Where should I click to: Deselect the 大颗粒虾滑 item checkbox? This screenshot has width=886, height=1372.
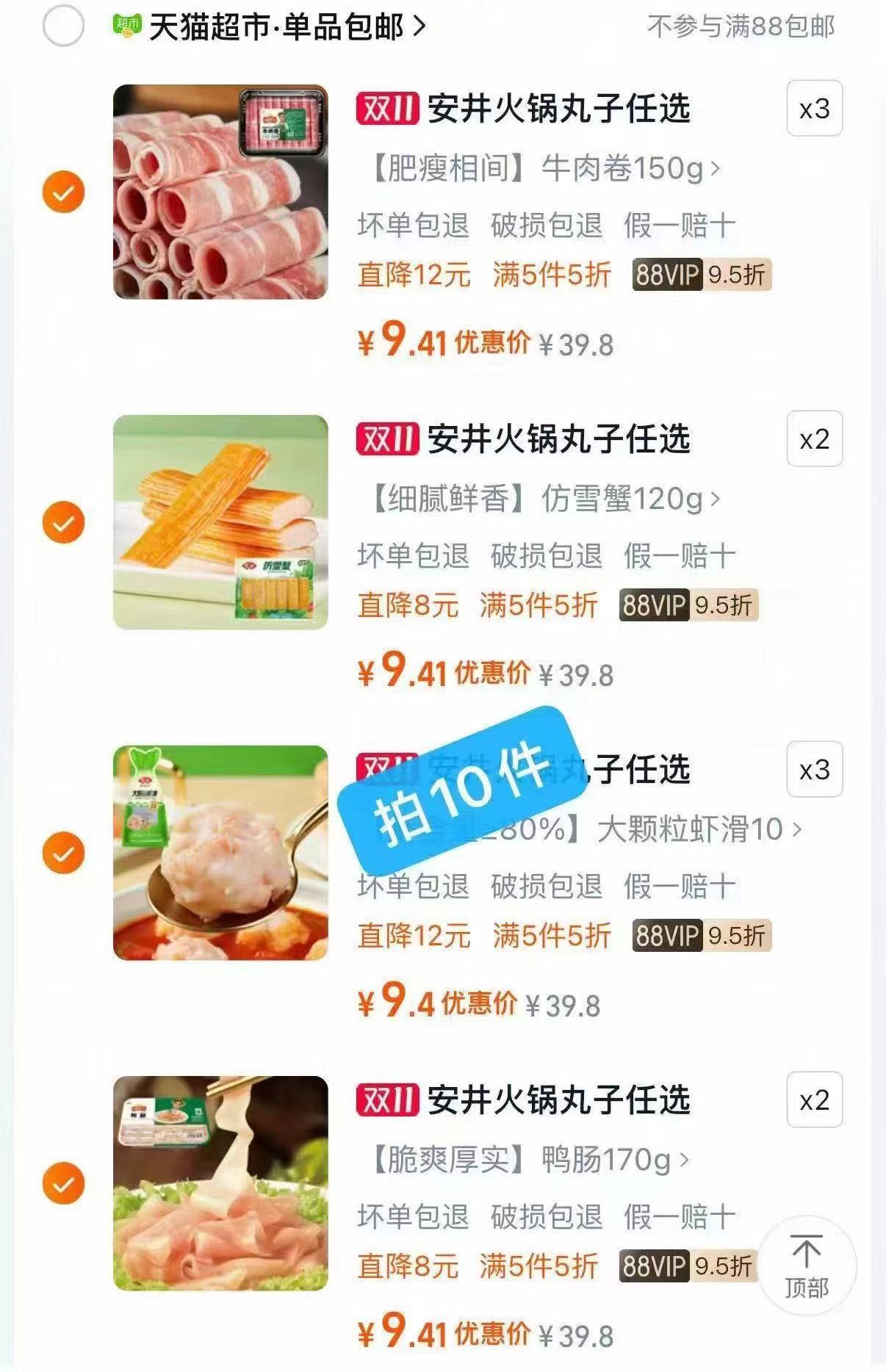coord(65,851)
